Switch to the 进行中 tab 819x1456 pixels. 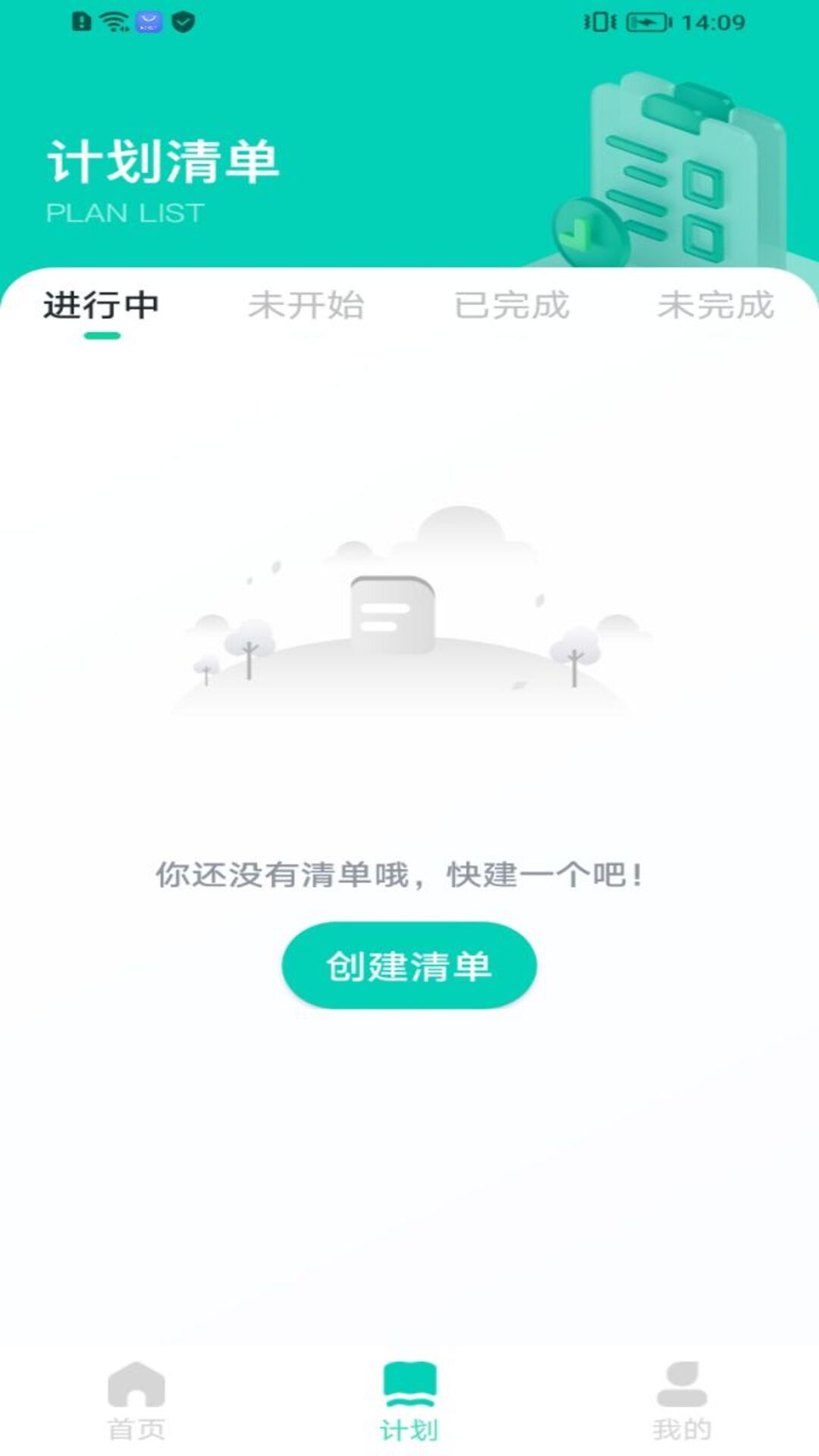click(102, 306)
